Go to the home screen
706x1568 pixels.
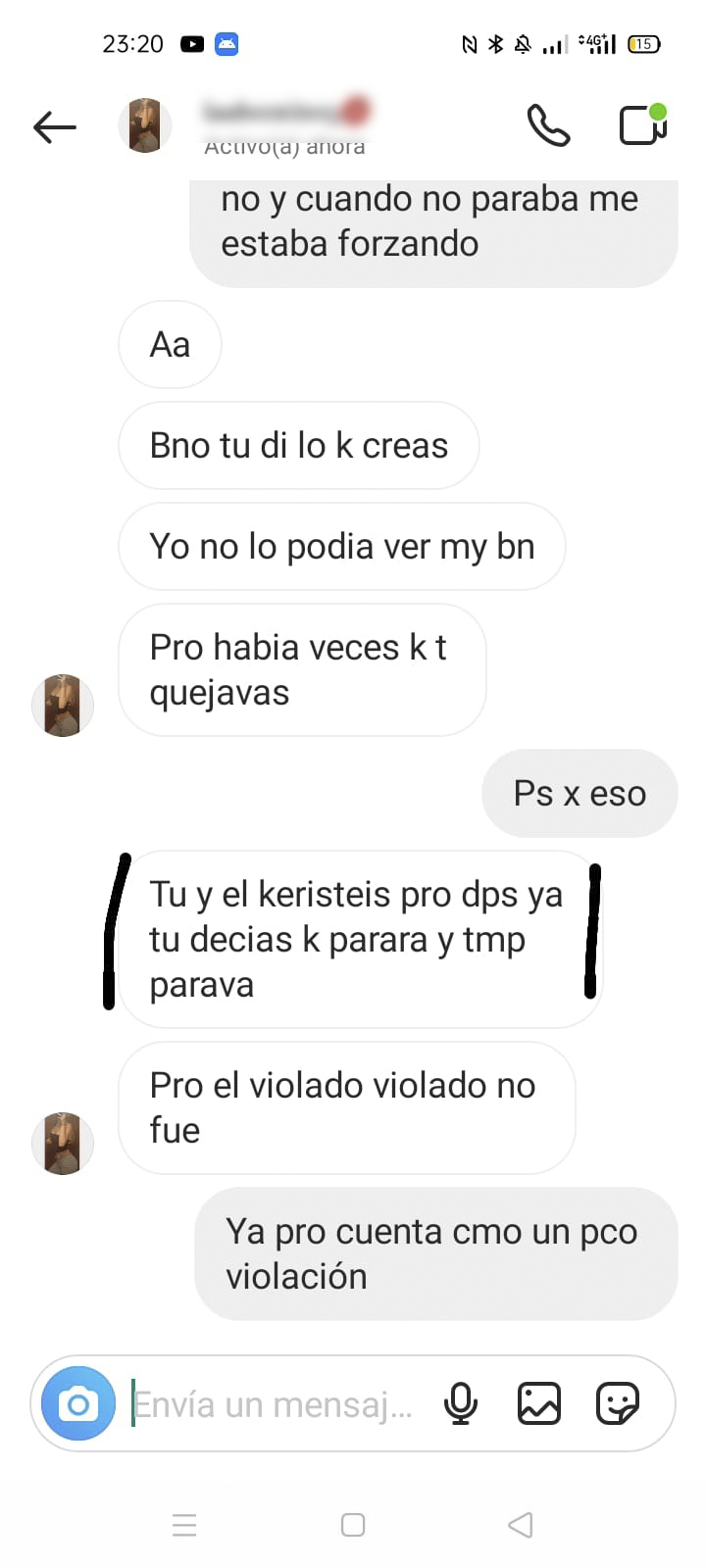(x=353, y=1525)
